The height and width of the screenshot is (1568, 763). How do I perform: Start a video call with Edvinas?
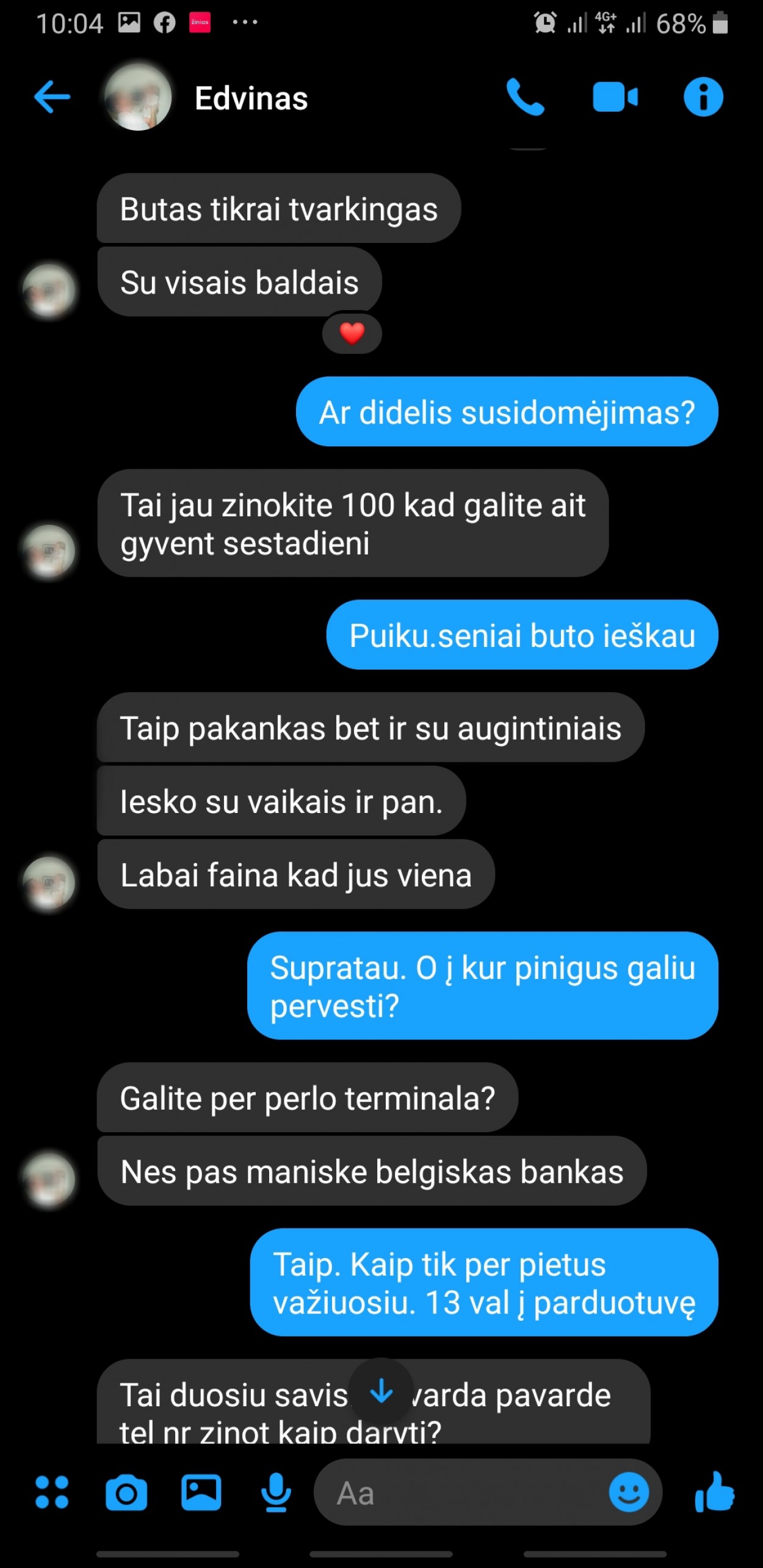point(615,97)
